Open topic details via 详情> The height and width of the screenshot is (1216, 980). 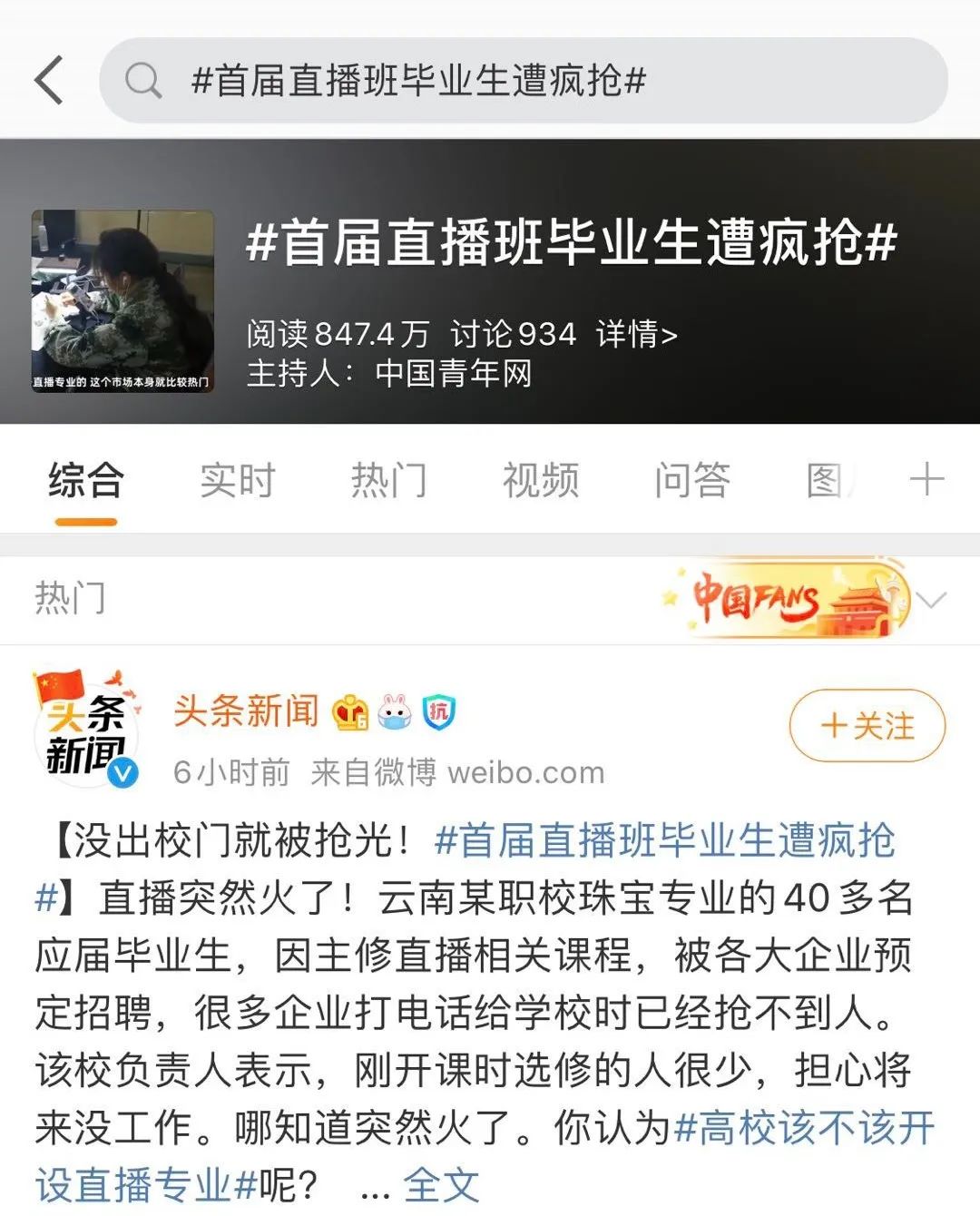[636, 334]
